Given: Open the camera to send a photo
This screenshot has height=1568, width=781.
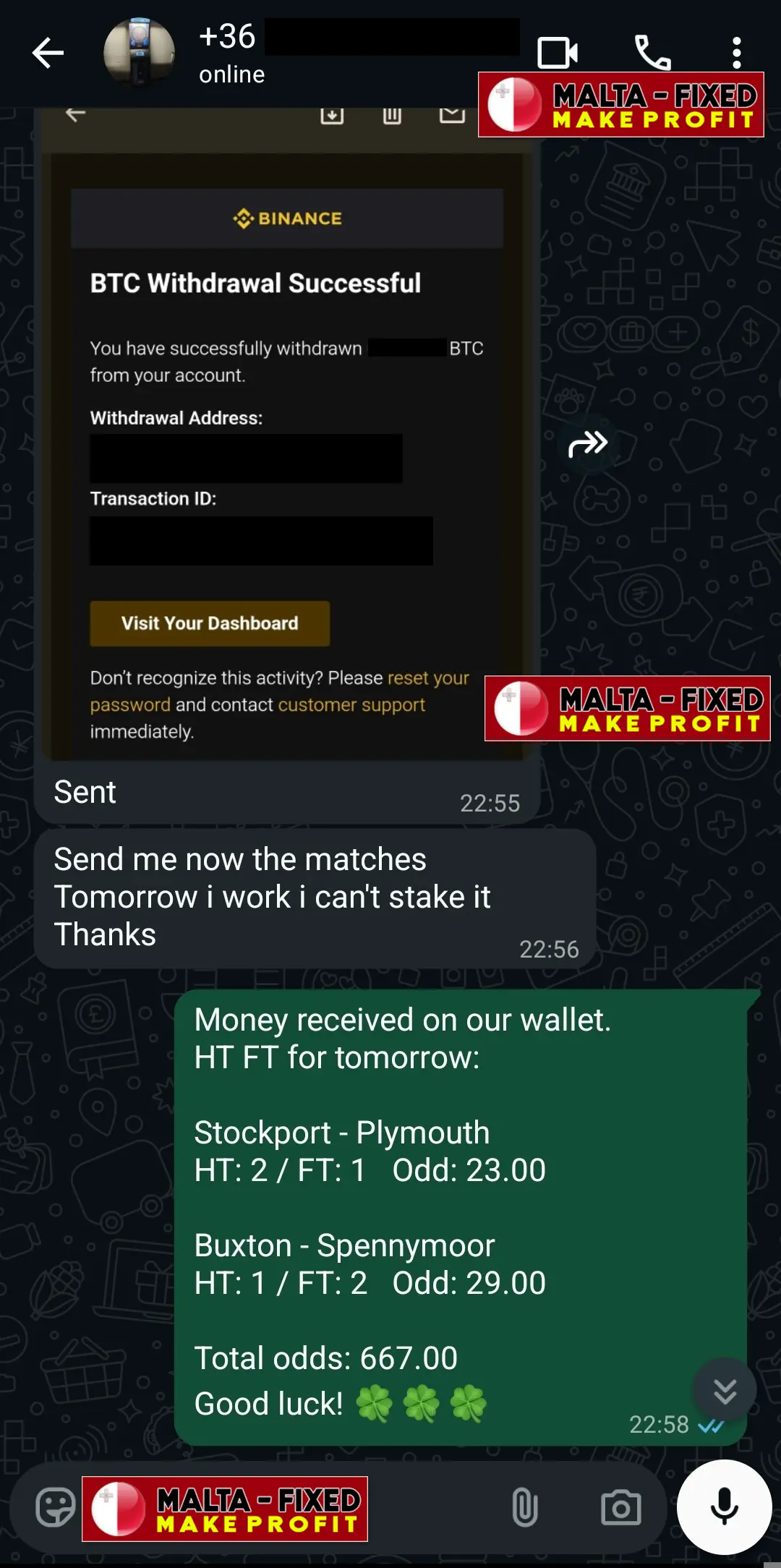Looking at the screenshot, I should click(x=620, y=1508).
